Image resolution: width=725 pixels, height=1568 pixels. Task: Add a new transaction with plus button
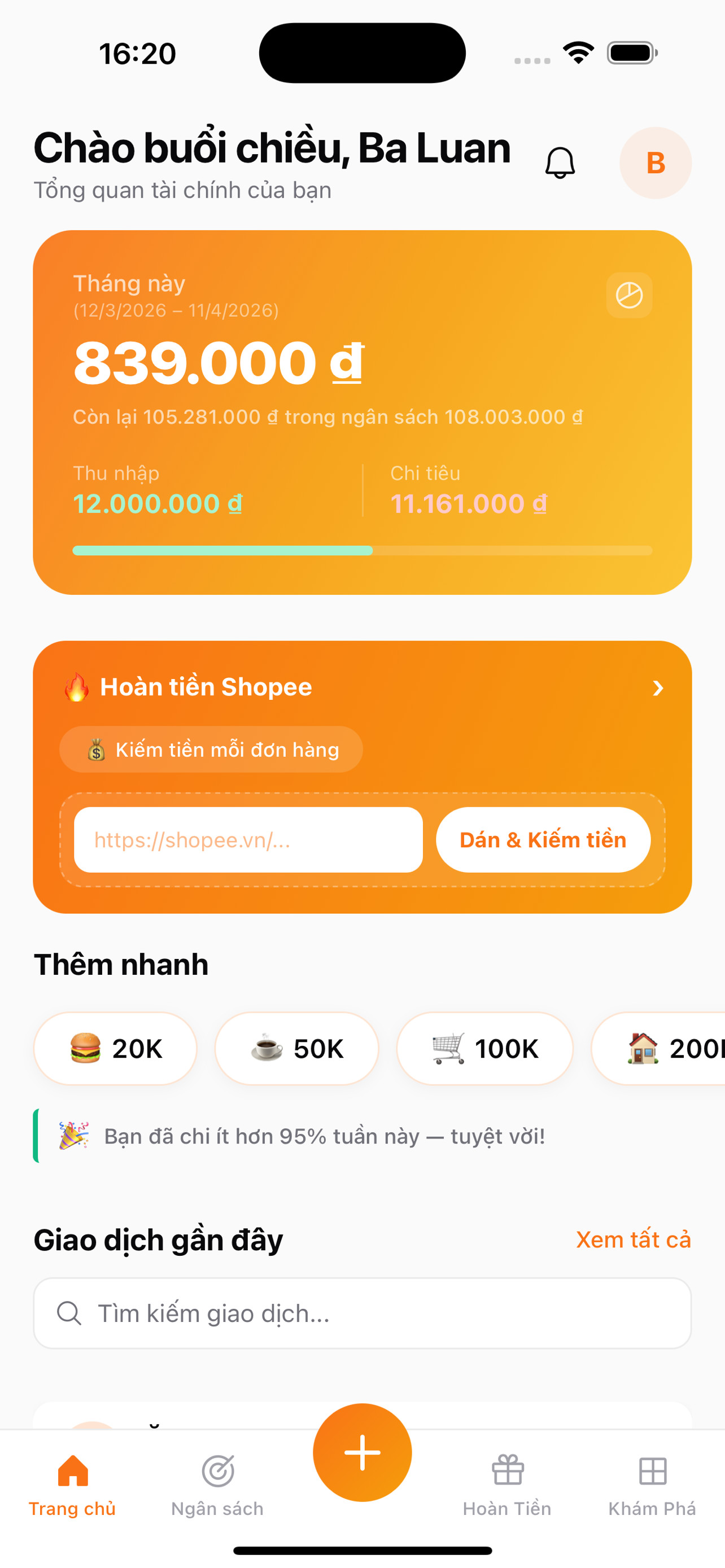[362, 1452]
